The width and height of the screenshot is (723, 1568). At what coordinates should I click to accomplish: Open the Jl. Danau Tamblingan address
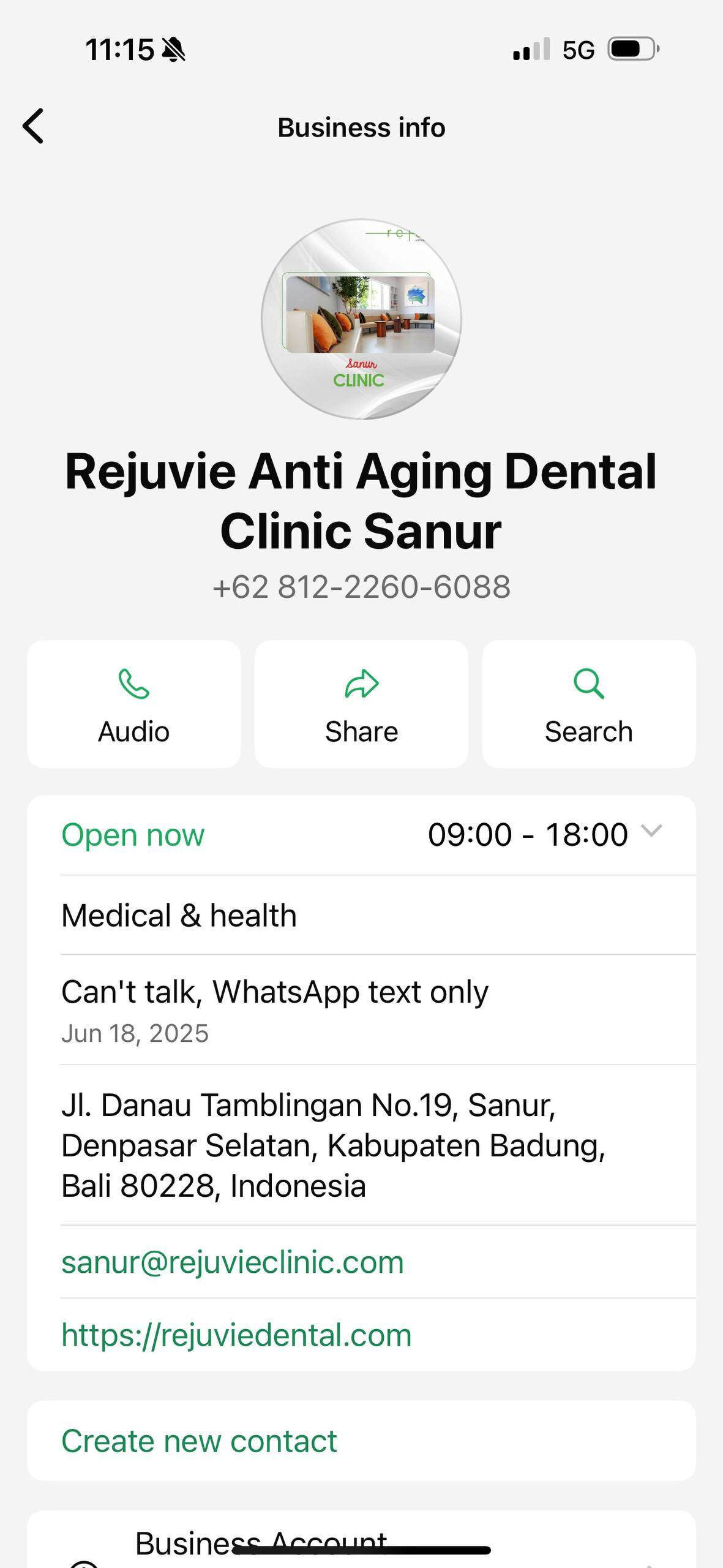pyautogui.click(x=334, y=1145)
